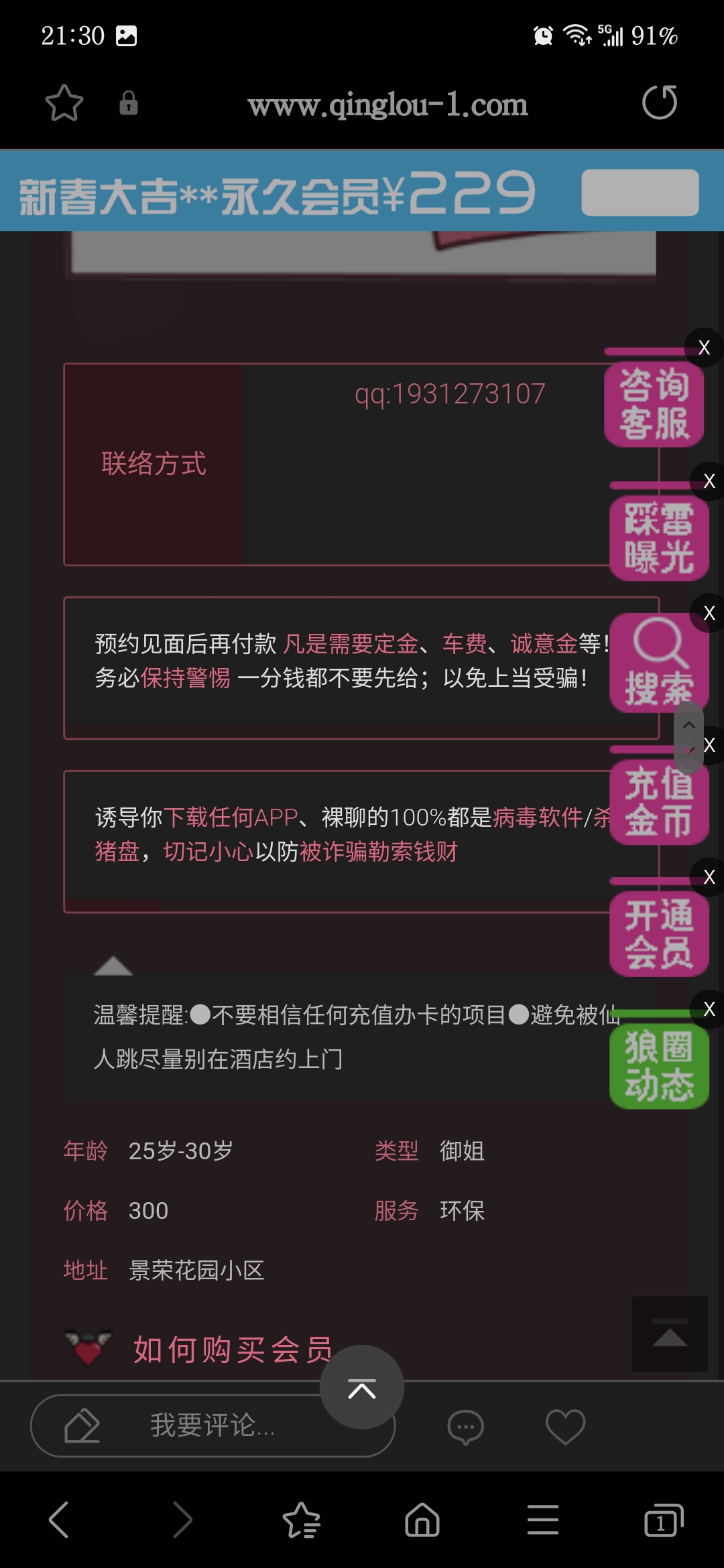
Task: Reload the current web page
Action: (x=659, y=103)
